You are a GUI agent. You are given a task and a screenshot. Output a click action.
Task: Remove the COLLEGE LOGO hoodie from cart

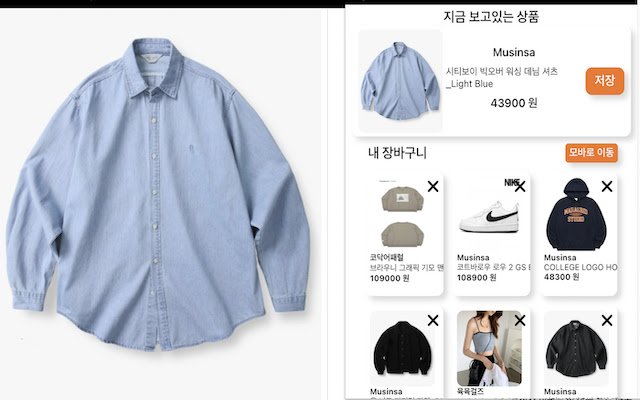(607, 186)
